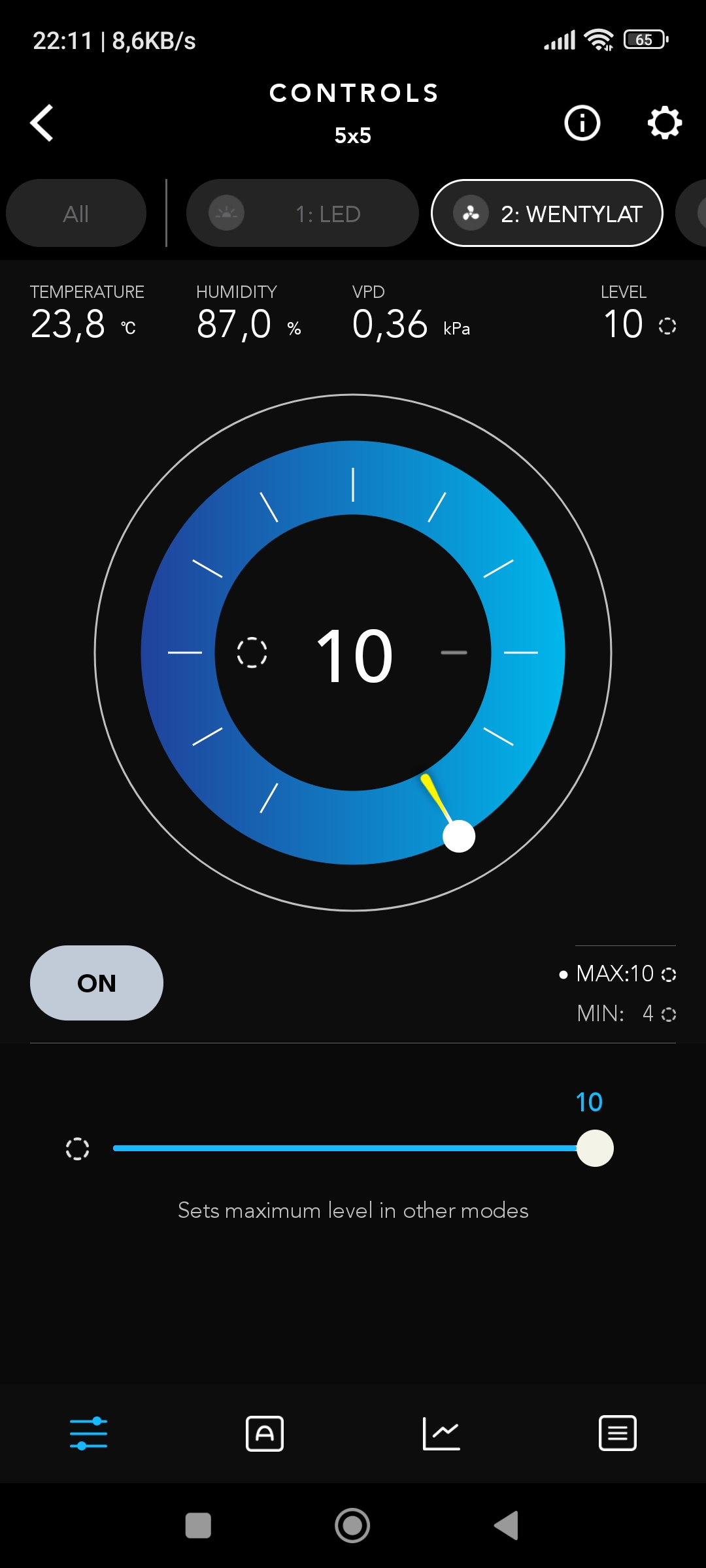Select the All devices tab
Viewport: 706px width, 1568px height.
pos(76,214)
